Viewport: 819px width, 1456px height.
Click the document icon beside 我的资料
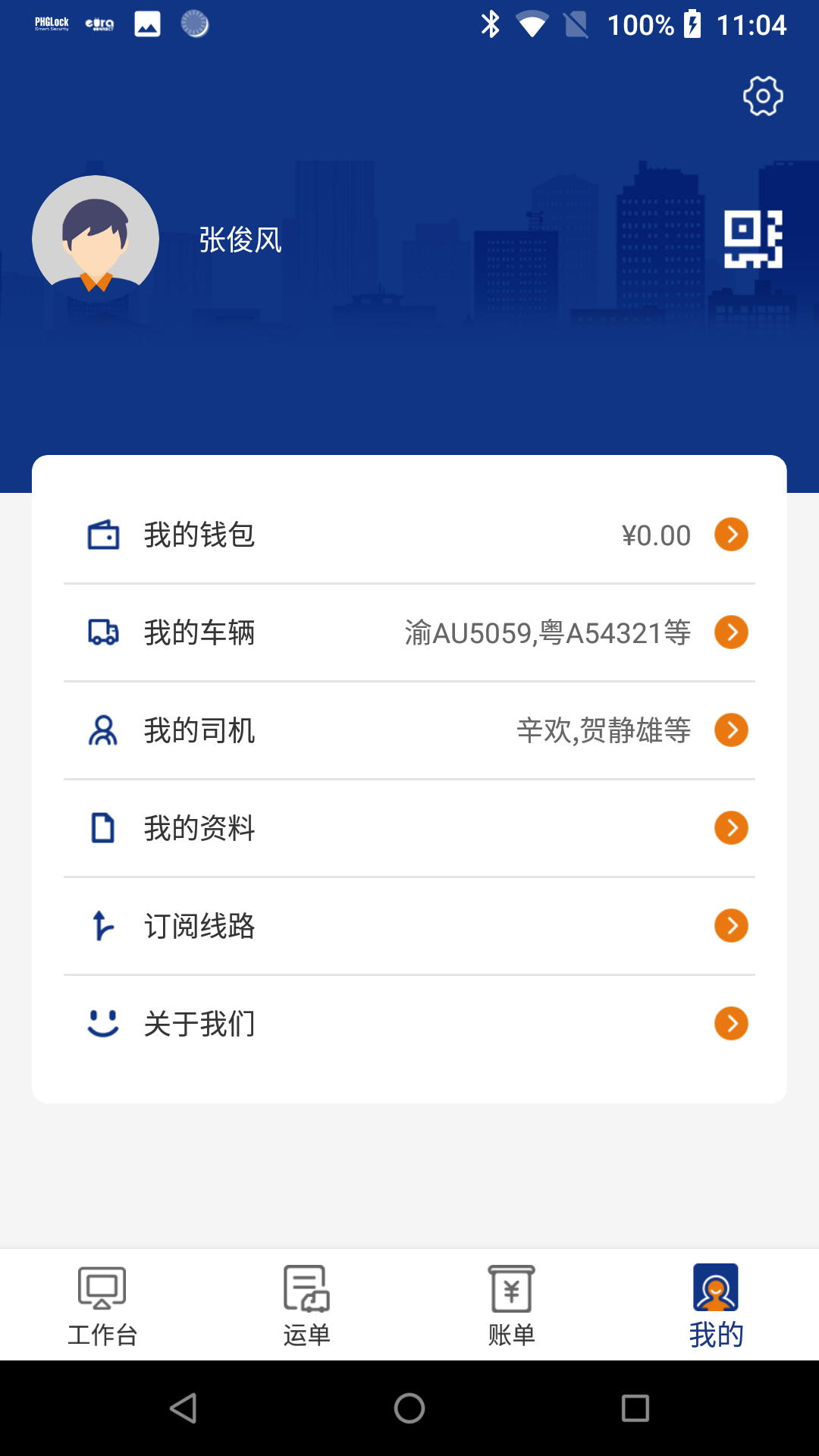[x=104, y=828]
